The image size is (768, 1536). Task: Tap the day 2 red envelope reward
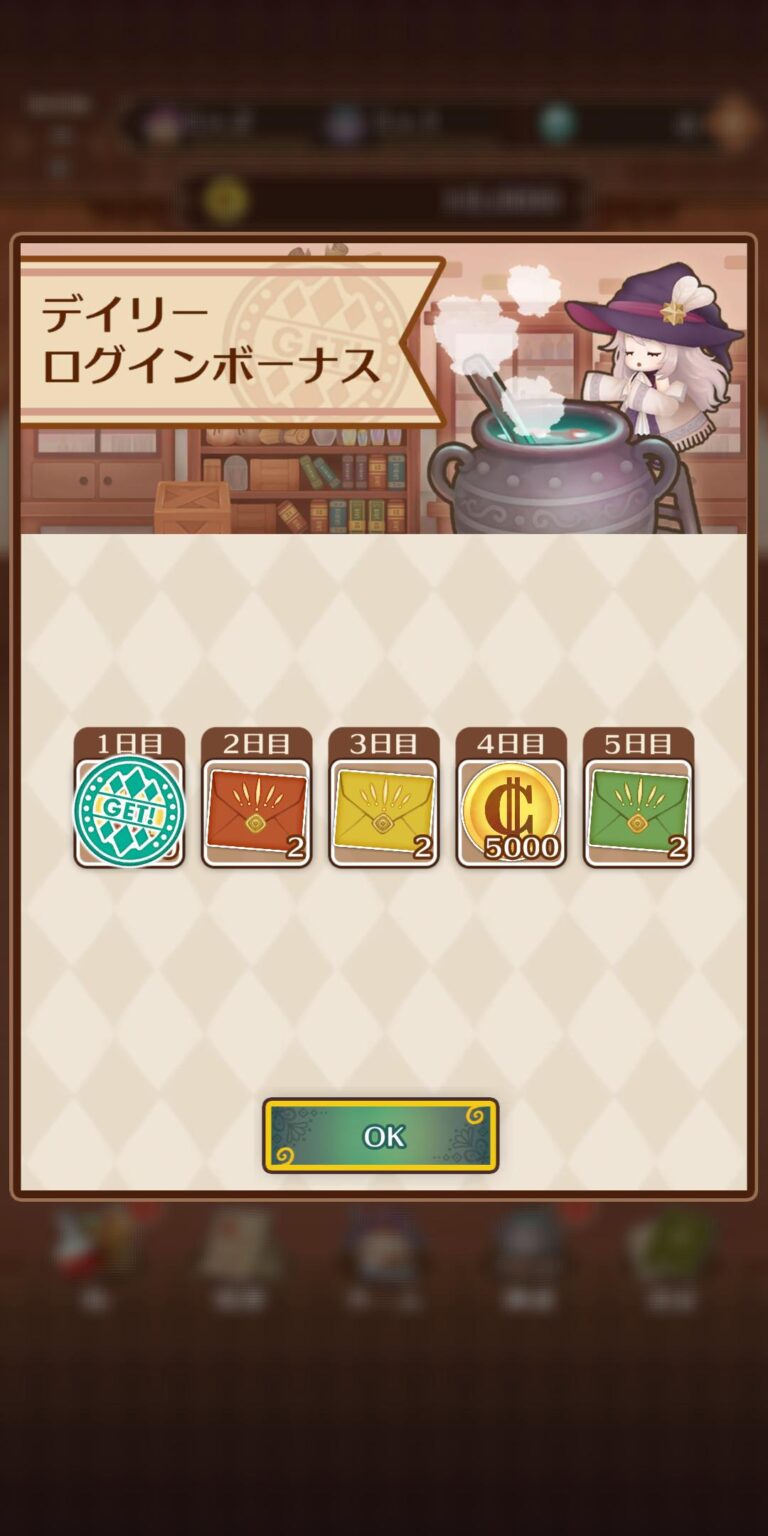pyautogui.click(x=256, y=810)
